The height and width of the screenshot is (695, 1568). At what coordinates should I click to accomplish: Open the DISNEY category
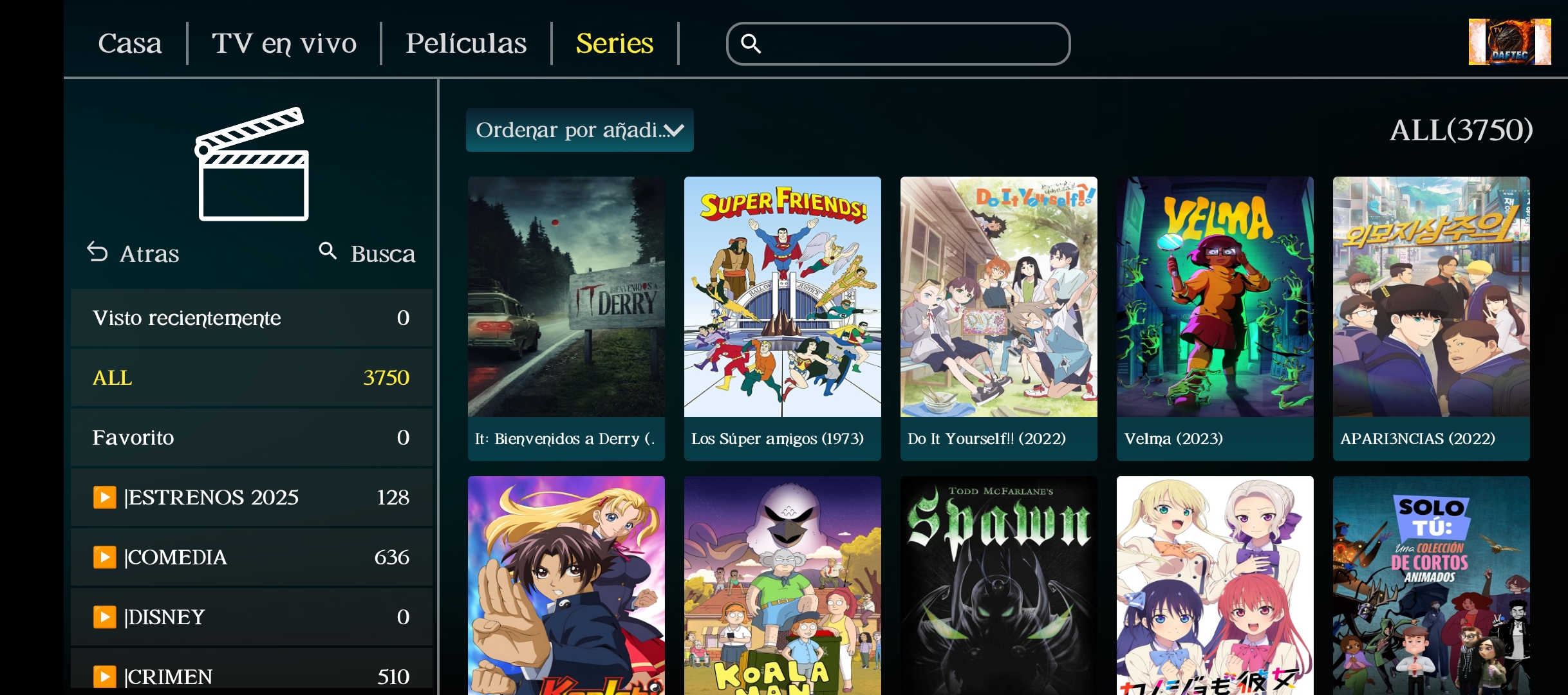[x=251, y=617]
